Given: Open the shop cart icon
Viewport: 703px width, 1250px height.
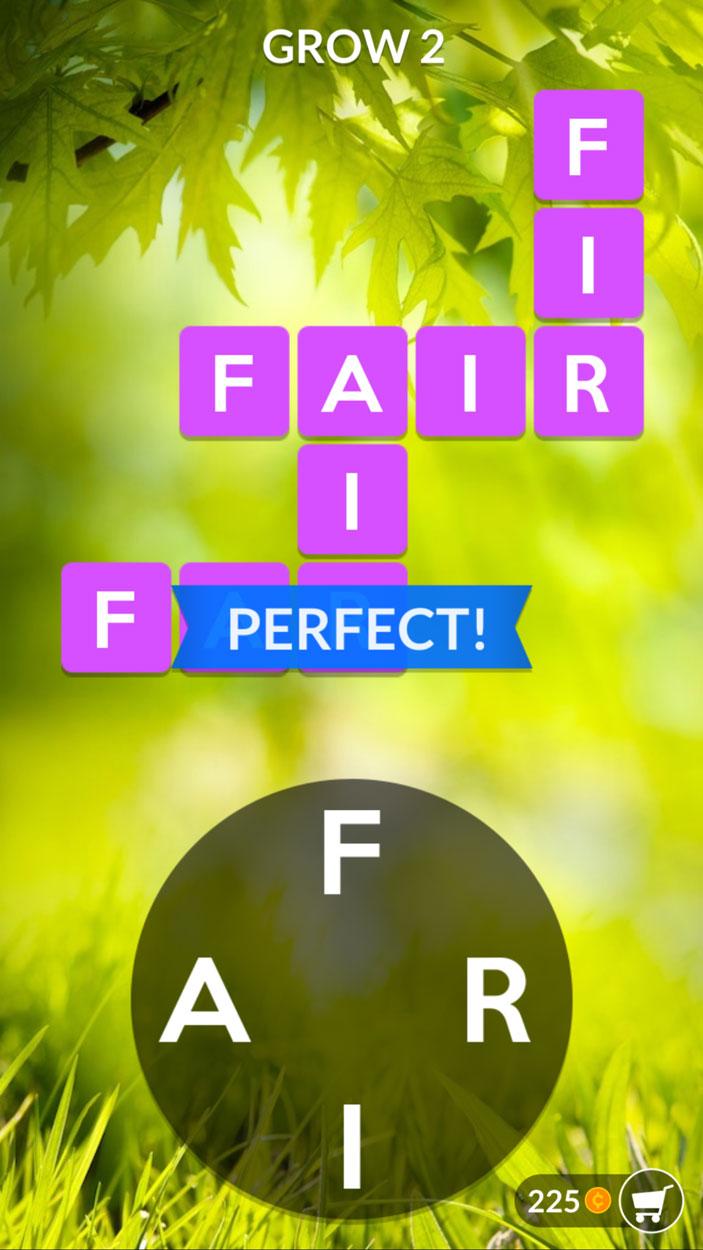Looking at the screenshot, I should click(x=651, y=1200).
